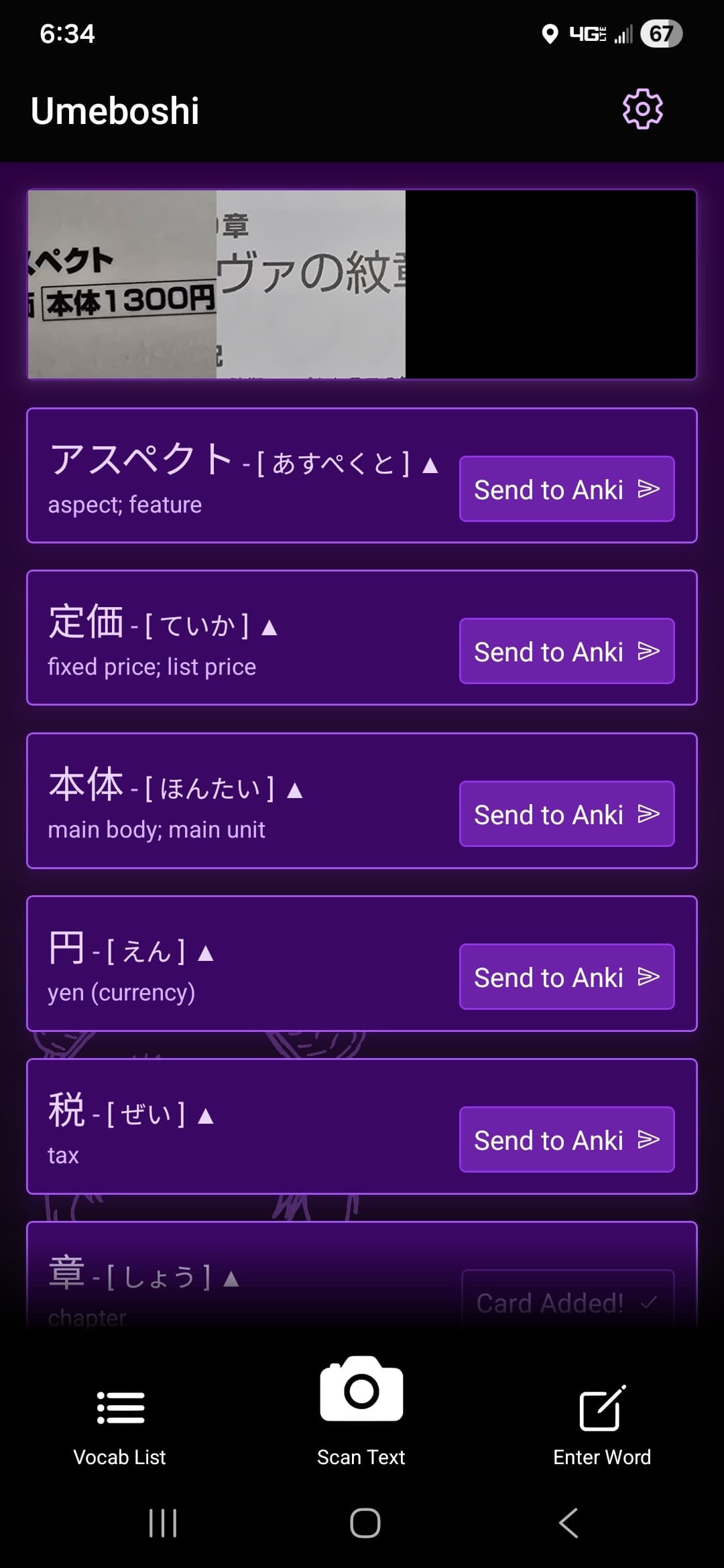
Task: Open recent apps from the navigation bar
Action: pos(163,1523)
